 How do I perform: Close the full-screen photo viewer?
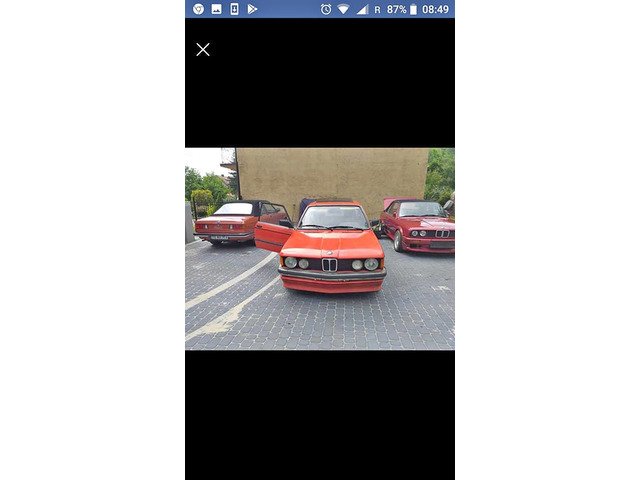[203, 49]
